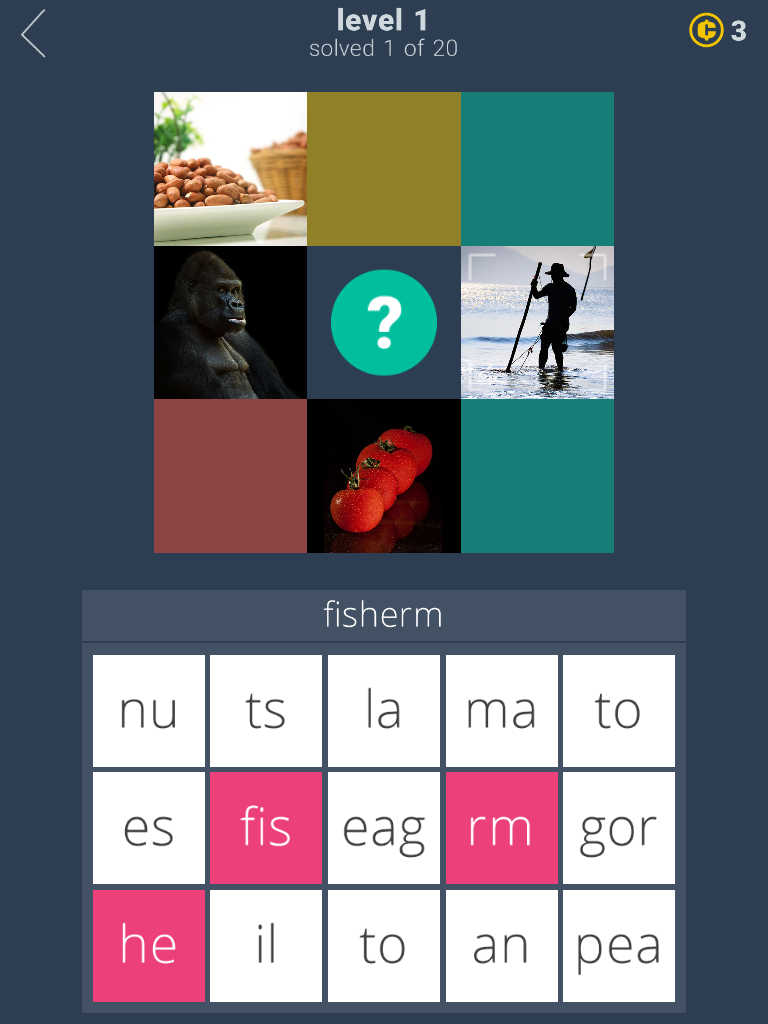Go back to the previous screen
This screenshot has width=768, height=1024.
[x=34, y=33]
